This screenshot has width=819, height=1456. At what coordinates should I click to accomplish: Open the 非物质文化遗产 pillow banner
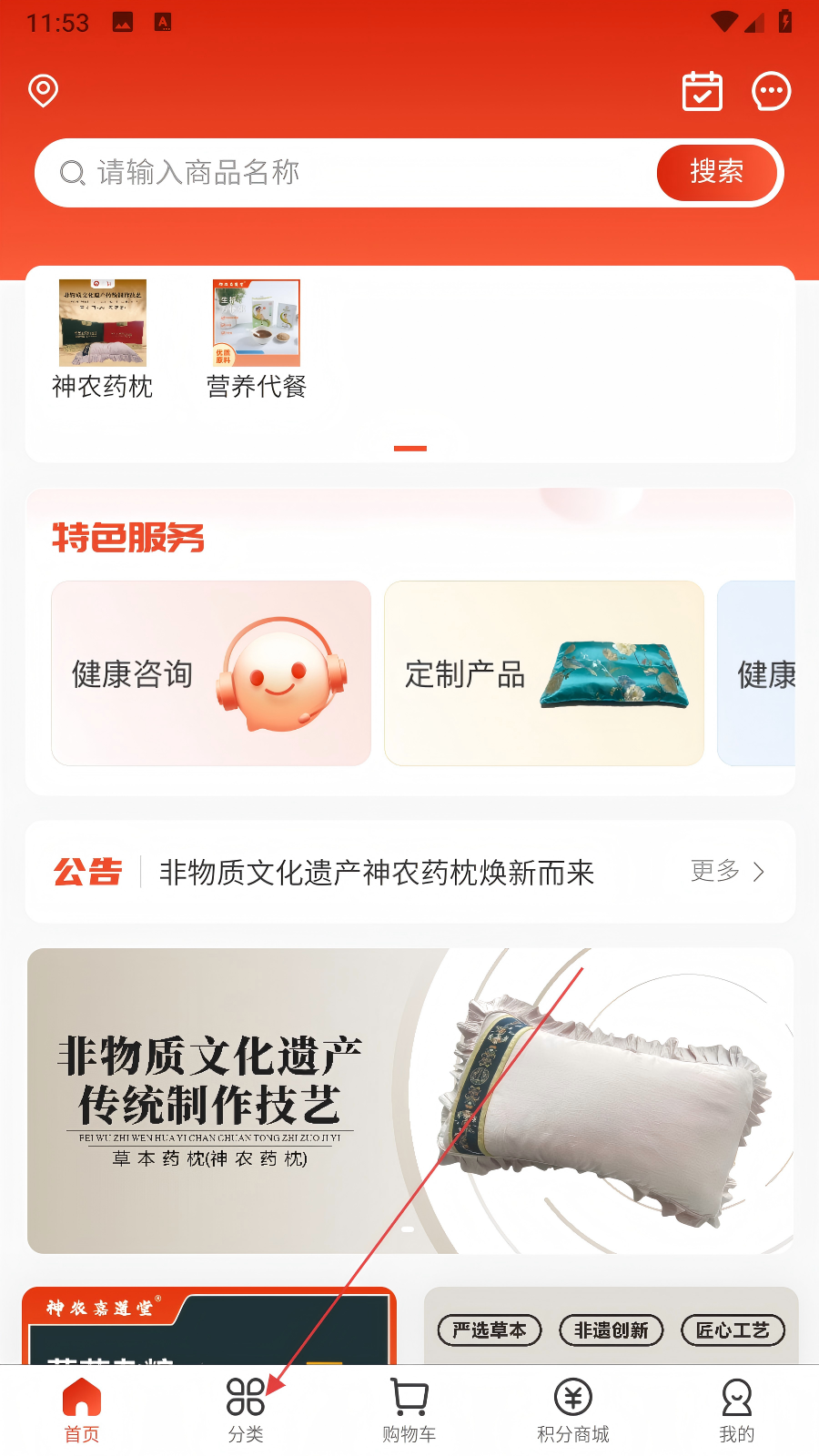(x=409, y=1101)
